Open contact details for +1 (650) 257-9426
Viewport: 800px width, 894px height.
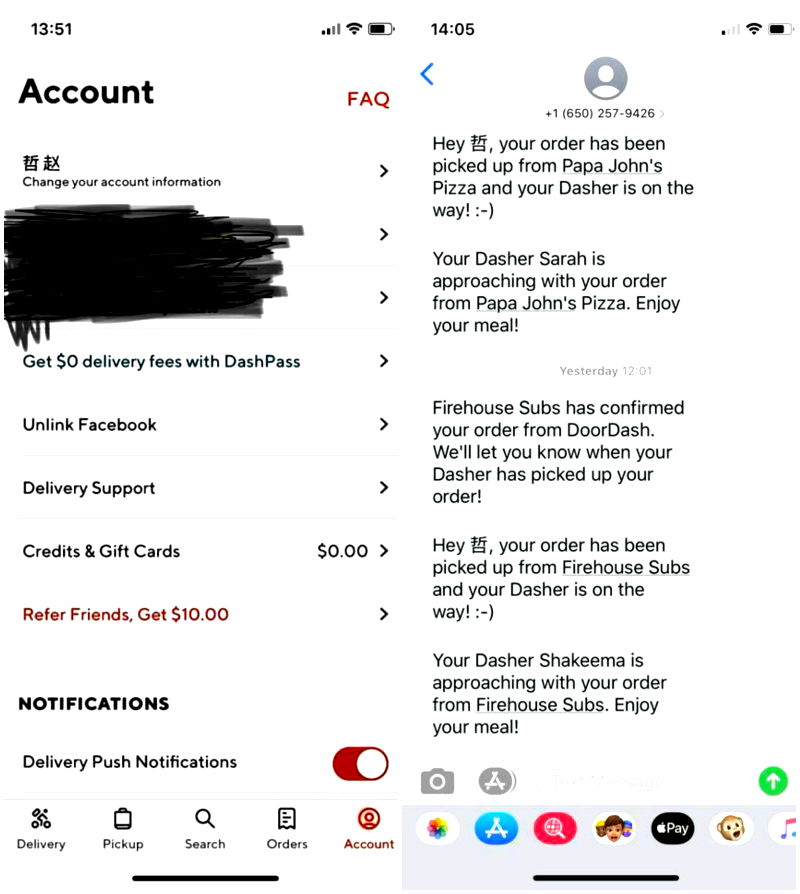(605, 90)
